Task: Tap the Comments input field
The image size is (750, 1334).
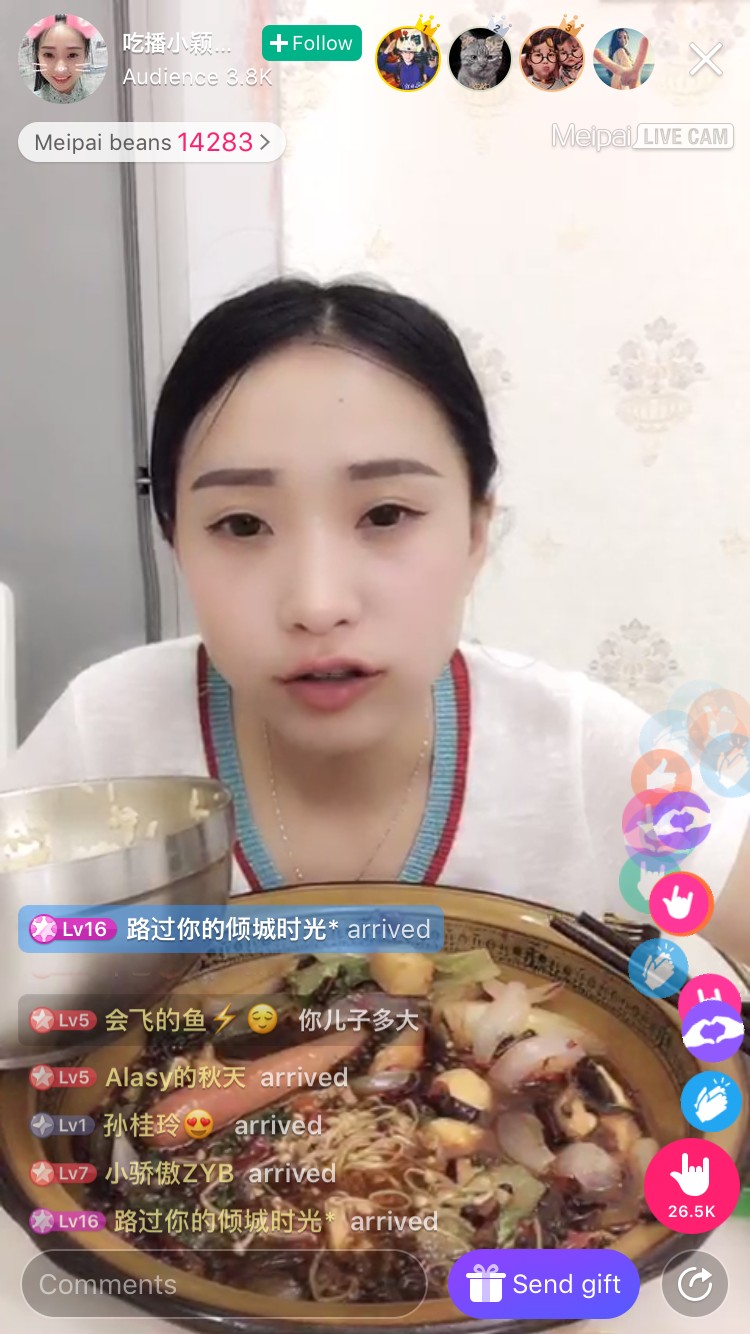Action: (224, 1284)
